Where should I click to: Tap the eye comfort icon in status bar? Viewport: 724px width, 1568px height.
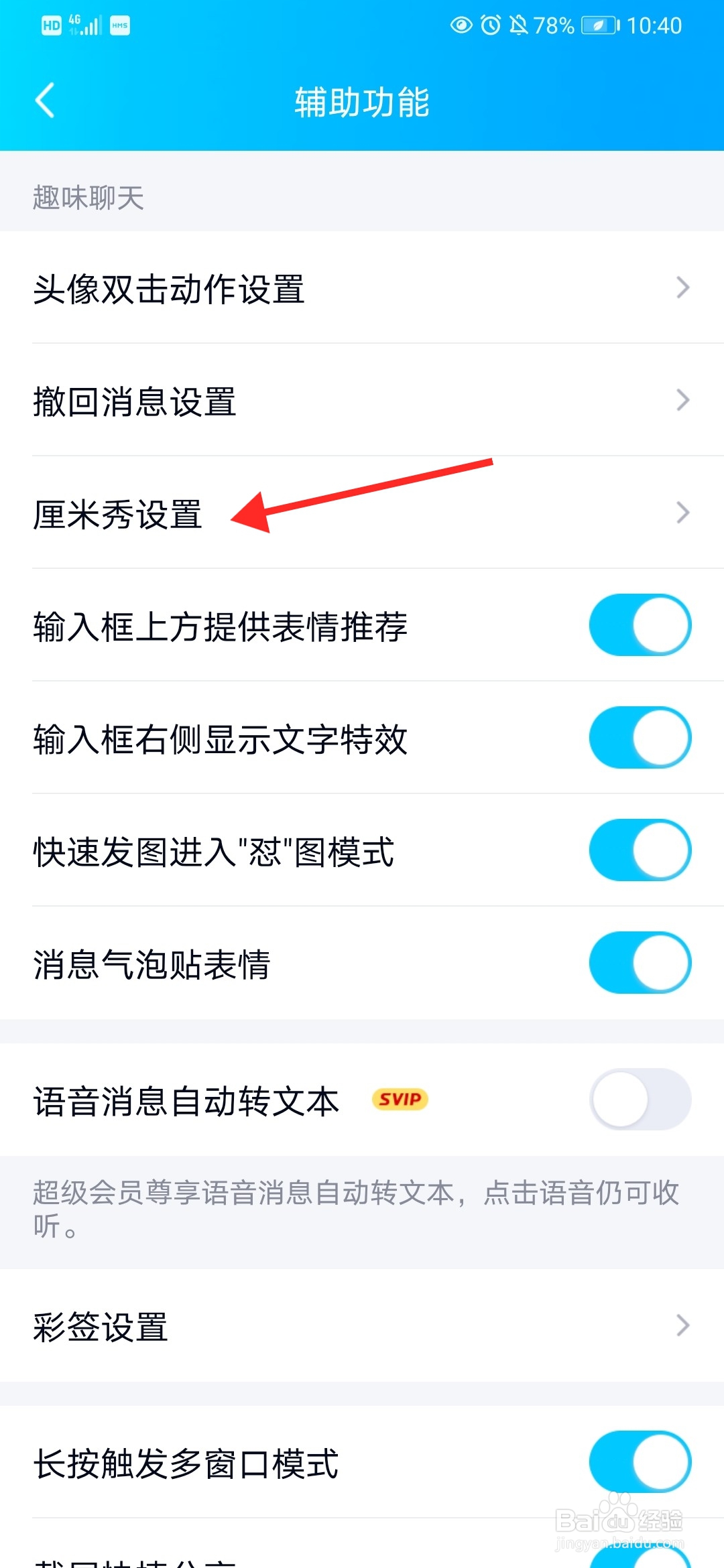tap(461, 25)
